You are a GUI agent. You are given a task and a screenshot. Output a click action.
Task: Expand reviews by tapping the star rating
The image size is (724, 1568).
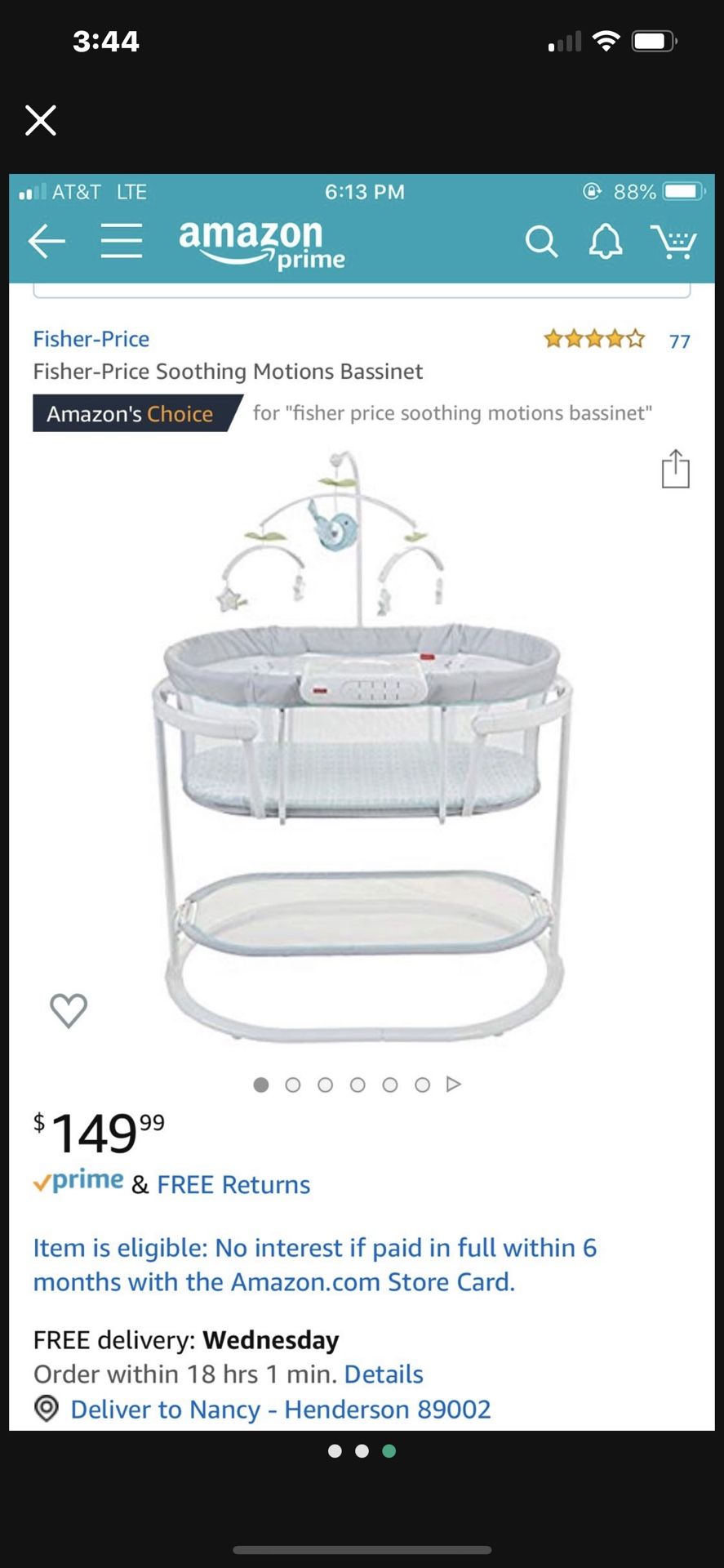point(593,338)
